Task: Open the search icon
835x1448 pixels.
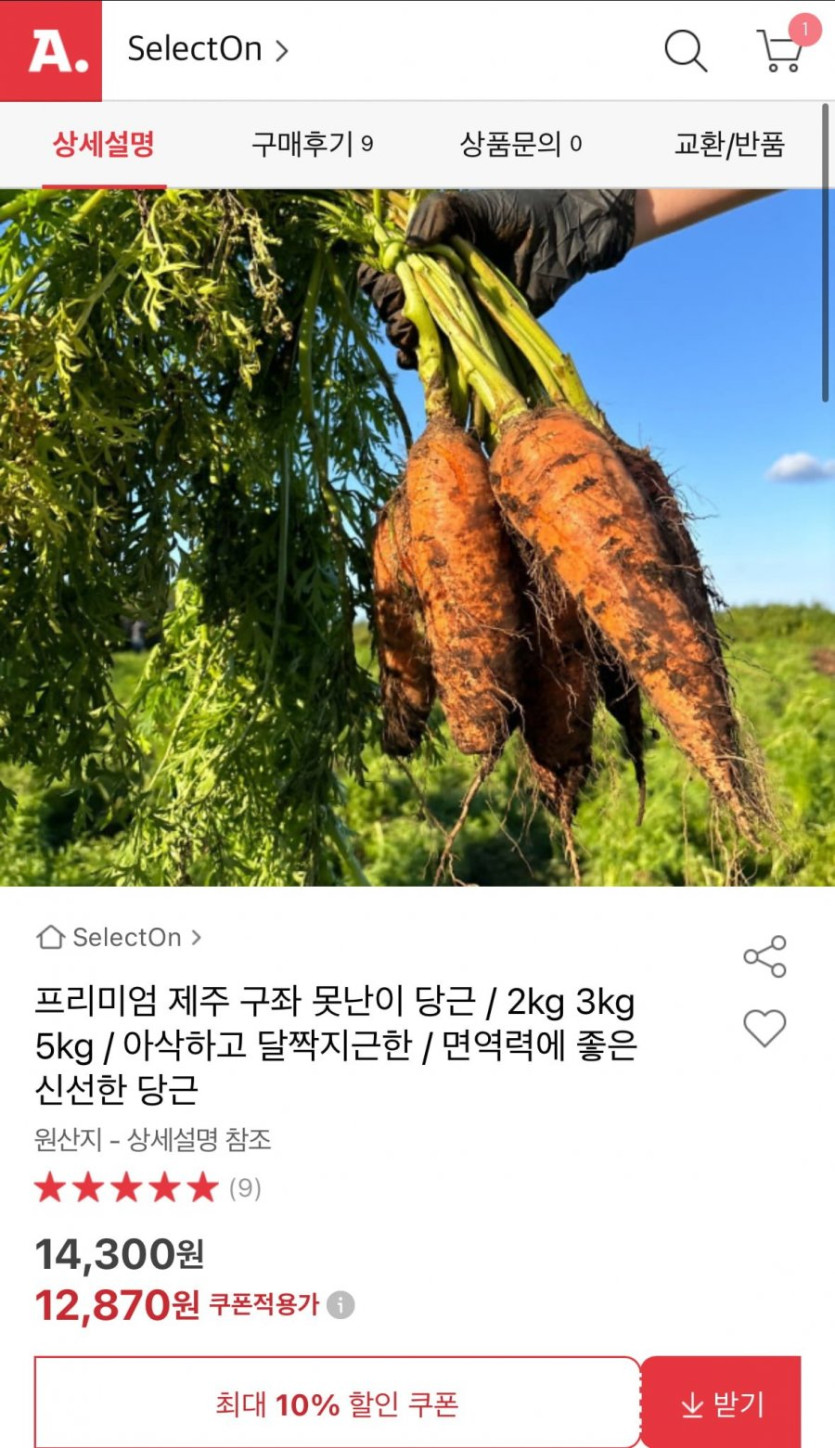Action: [x=685, y=50]
